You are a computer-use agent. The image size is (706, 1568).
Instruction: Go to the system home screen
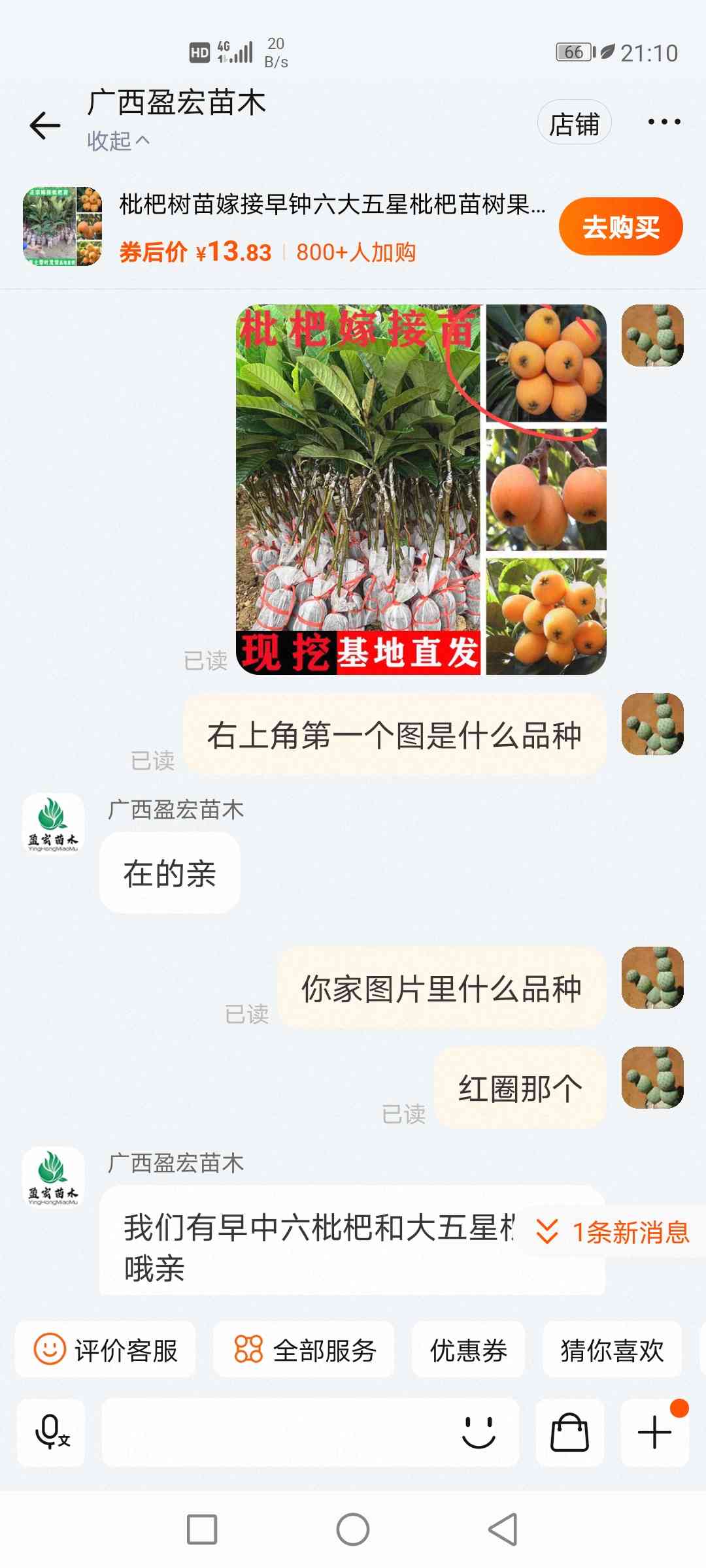click(x=353, y=1529)
